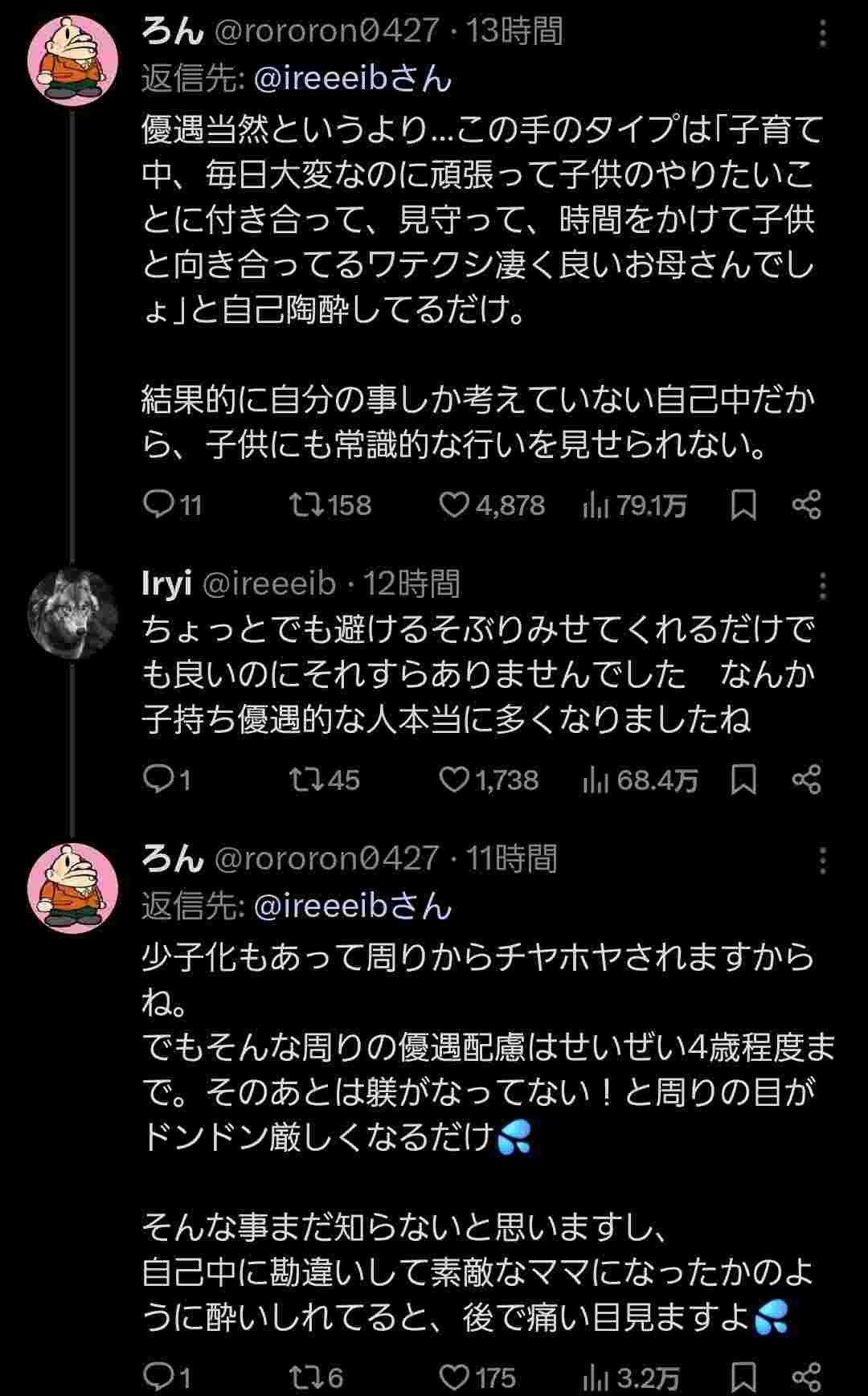Open overflow menu on Iryi's tweet

click(x=822, y=586)
